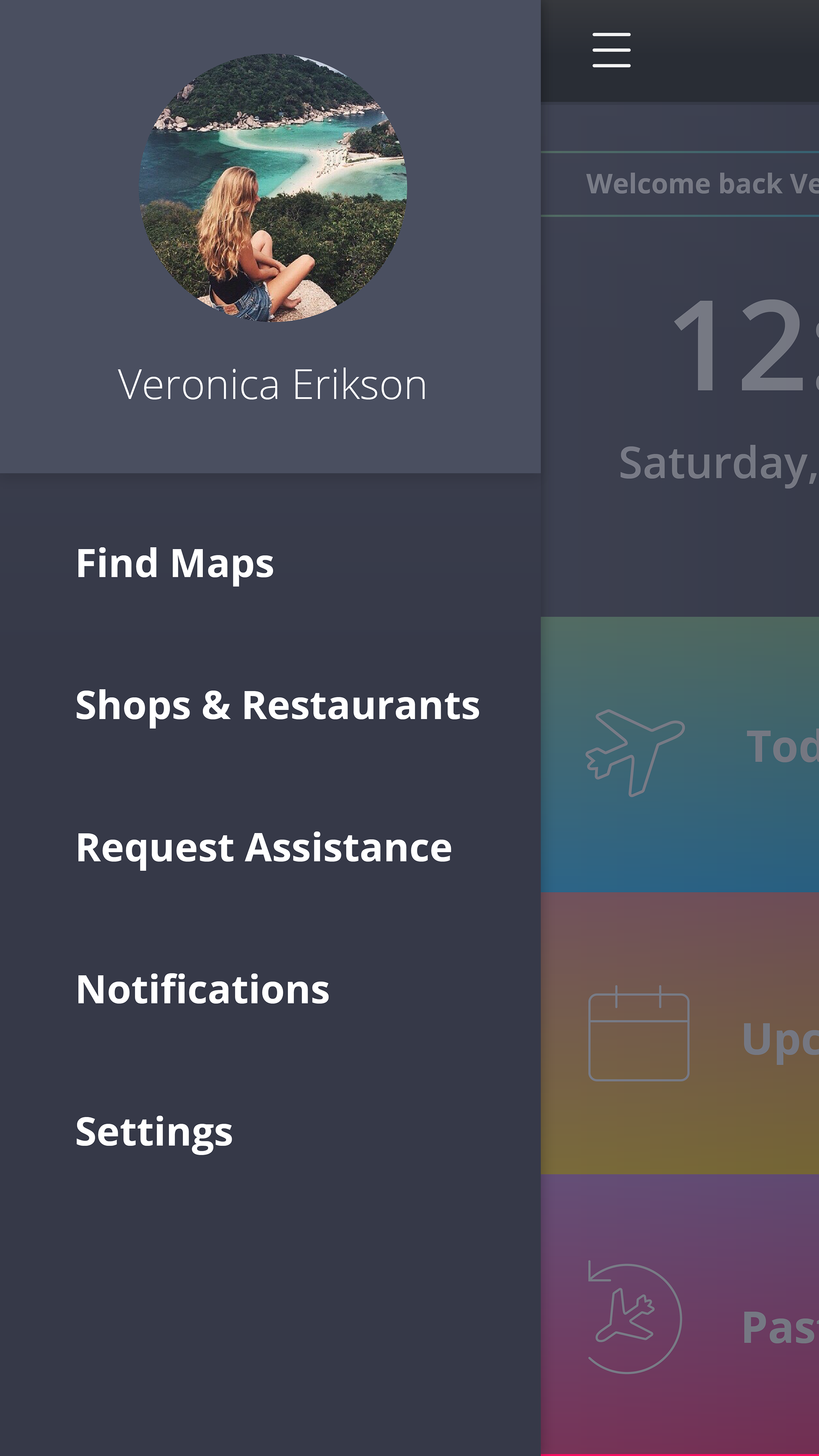
Task: Open the past flights card
Action: 680,1315
